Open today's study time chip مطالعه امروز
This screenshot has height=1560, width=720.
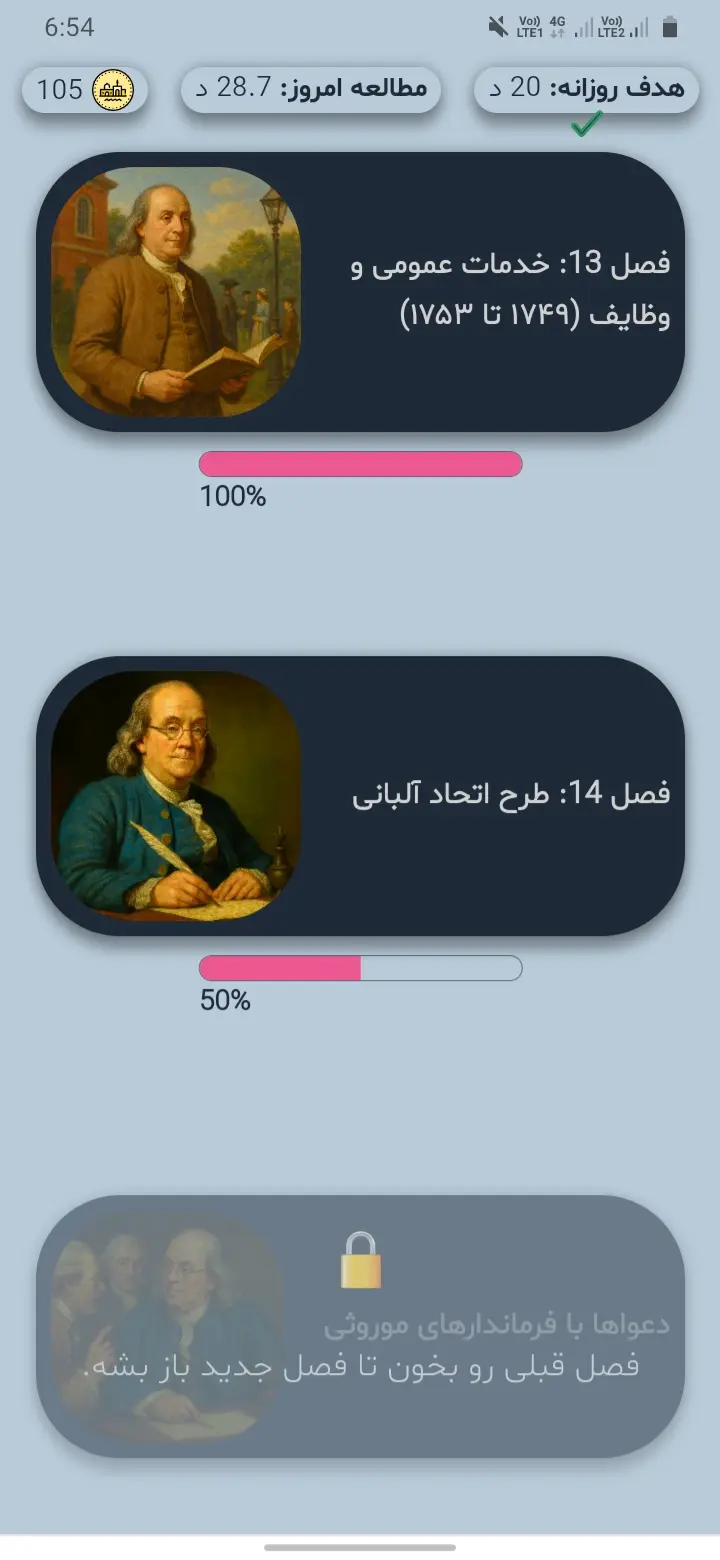click(310, 89)
